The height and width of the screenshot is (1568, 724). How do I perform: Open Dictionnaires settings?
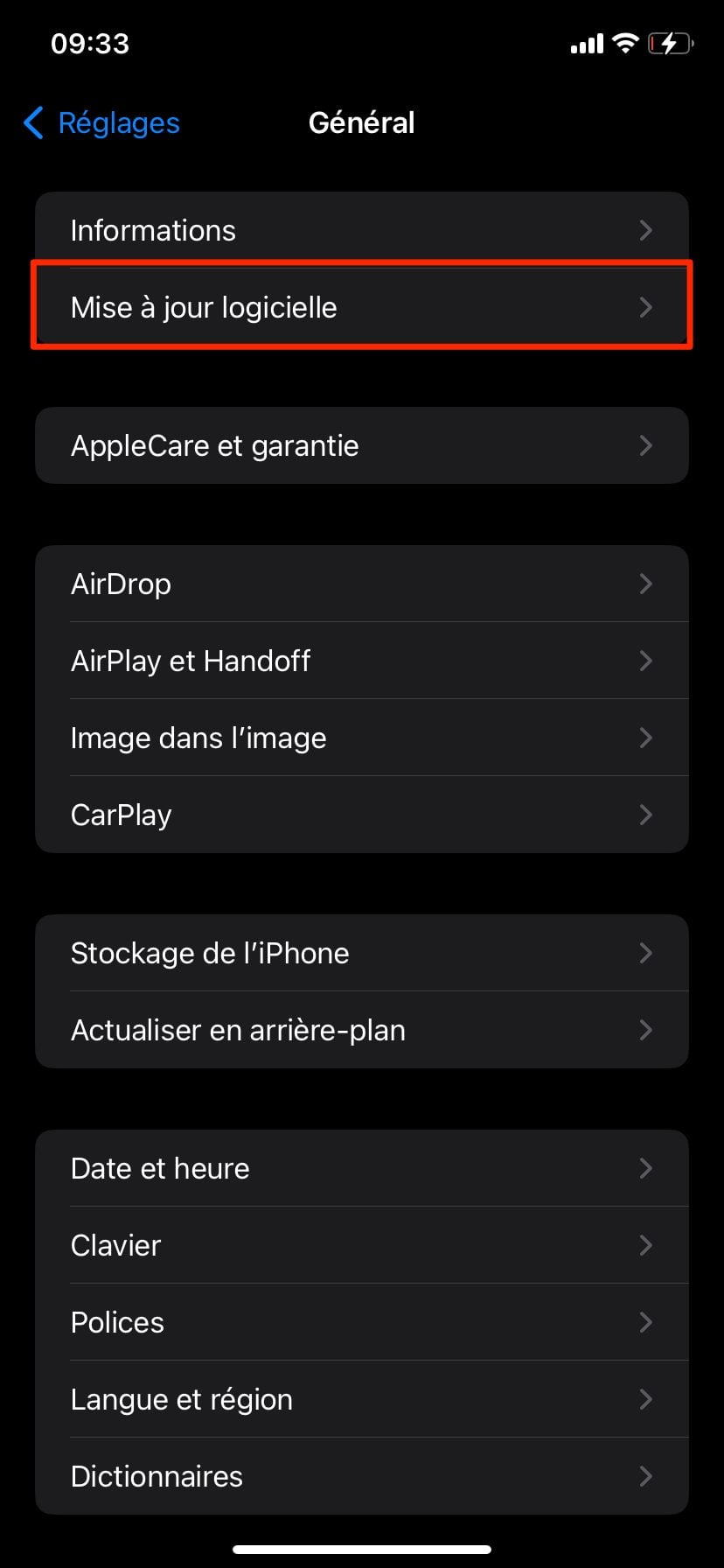(361, 1476)
